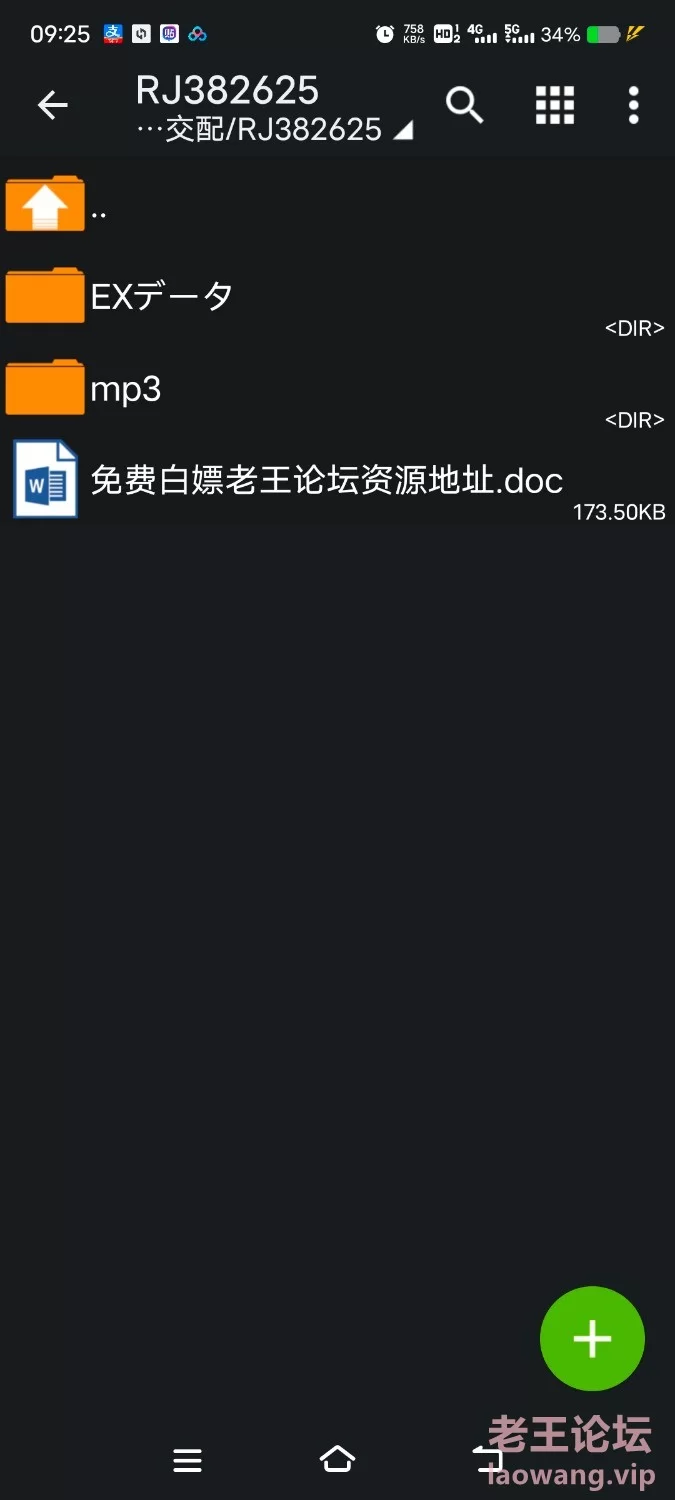Image resolution: width=675 pixels, height=1500 pixels.
Task: Tap the green plus add button
Action: 592,1339
